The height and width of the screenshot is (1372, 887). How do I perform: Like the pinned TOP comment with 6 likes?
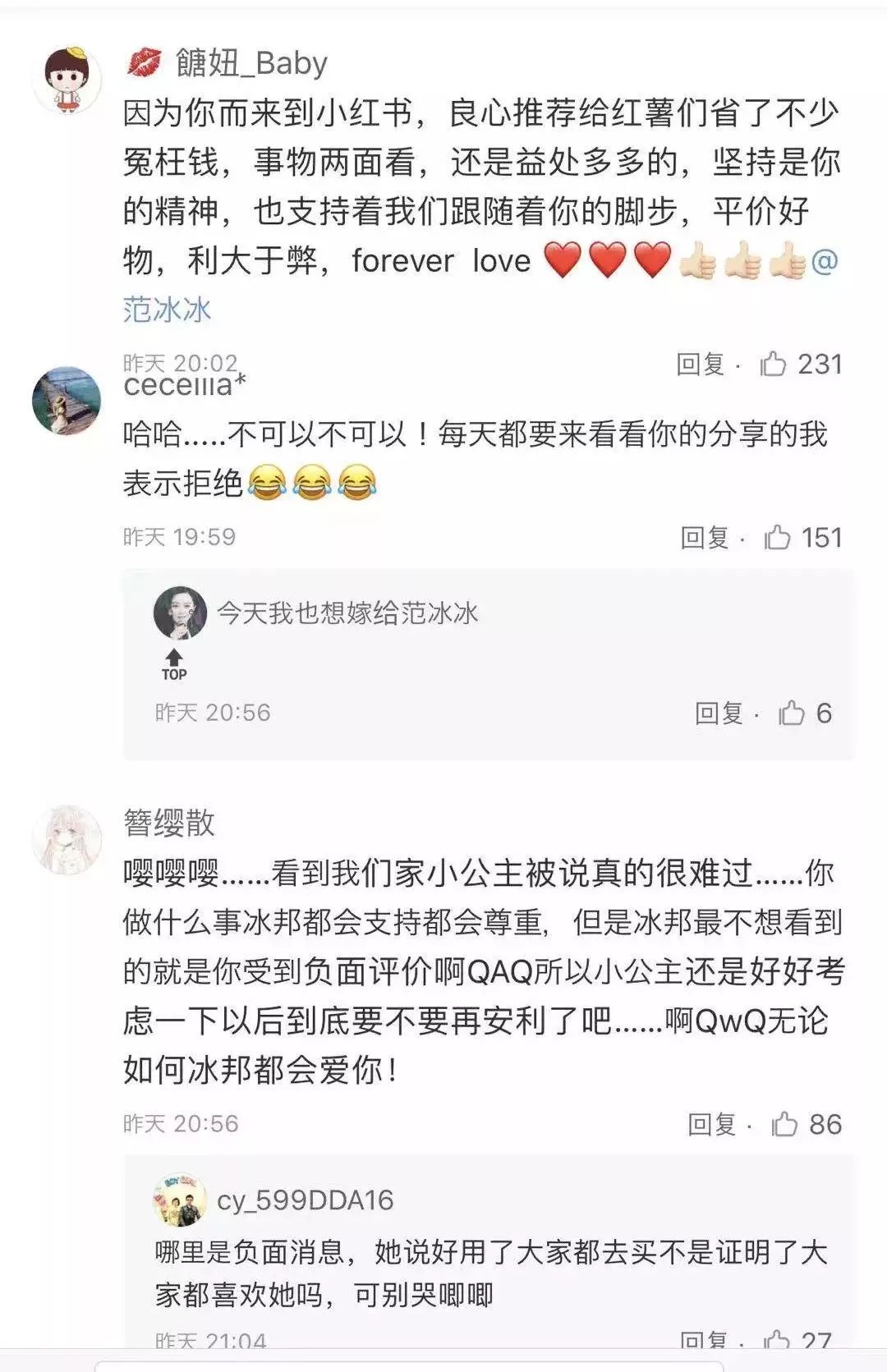792,714
